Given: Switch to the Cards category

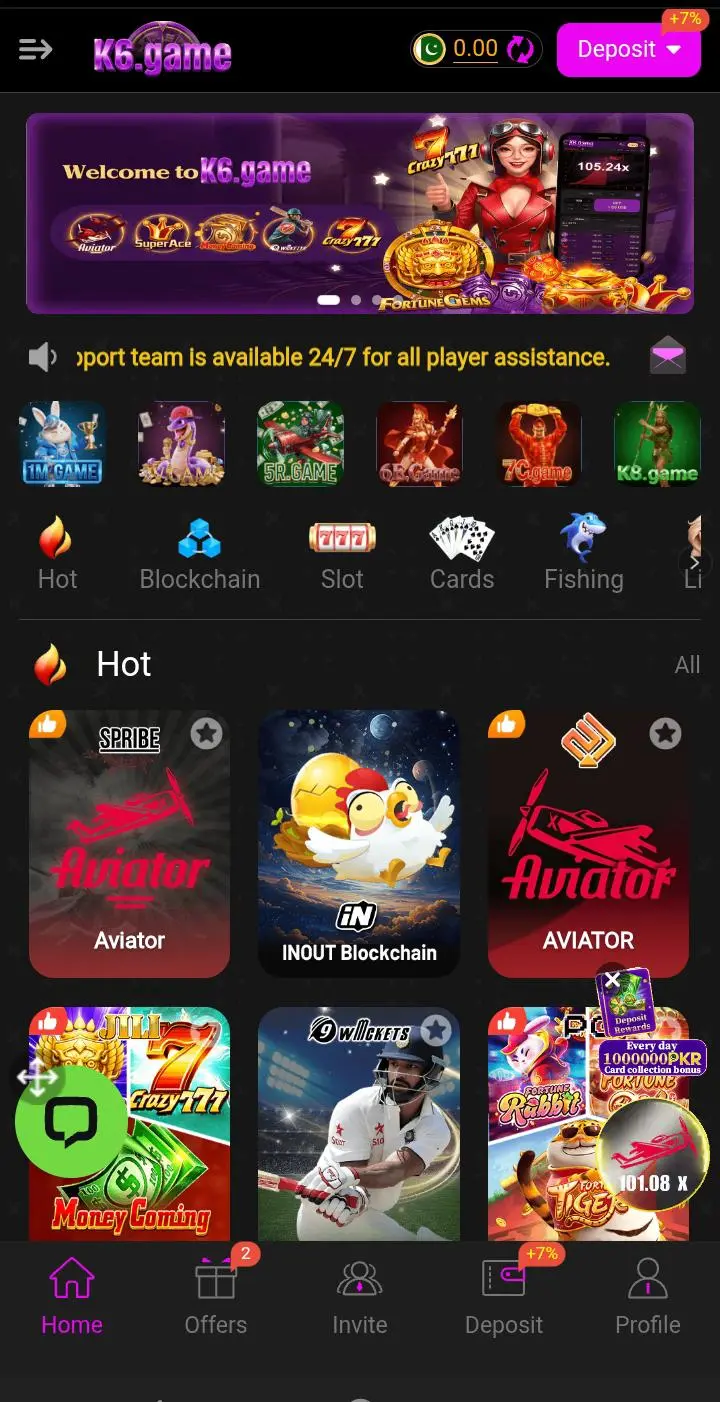Looking at the screenshot, I should (462, 555).
